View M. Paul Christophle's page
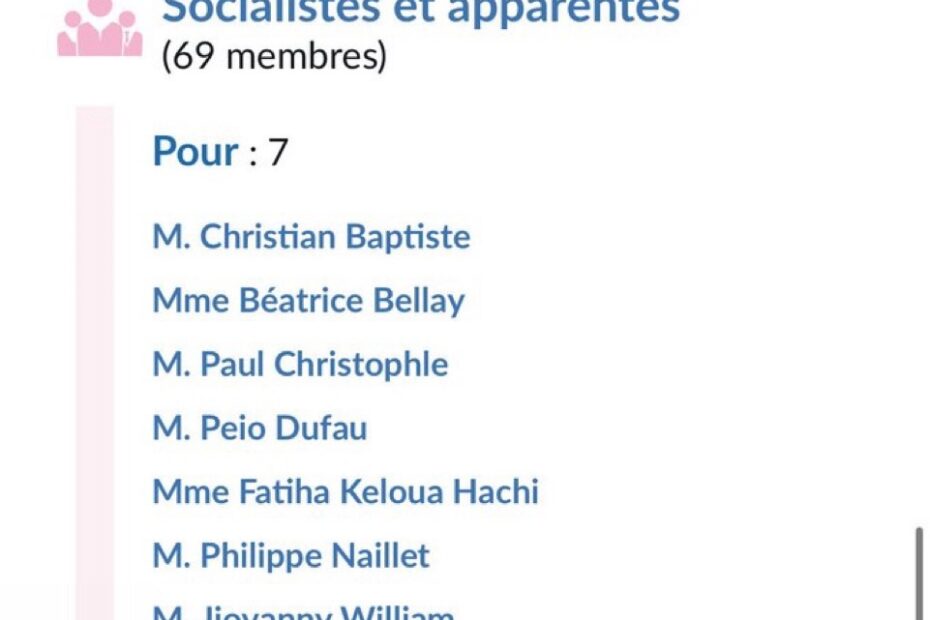 299,364
